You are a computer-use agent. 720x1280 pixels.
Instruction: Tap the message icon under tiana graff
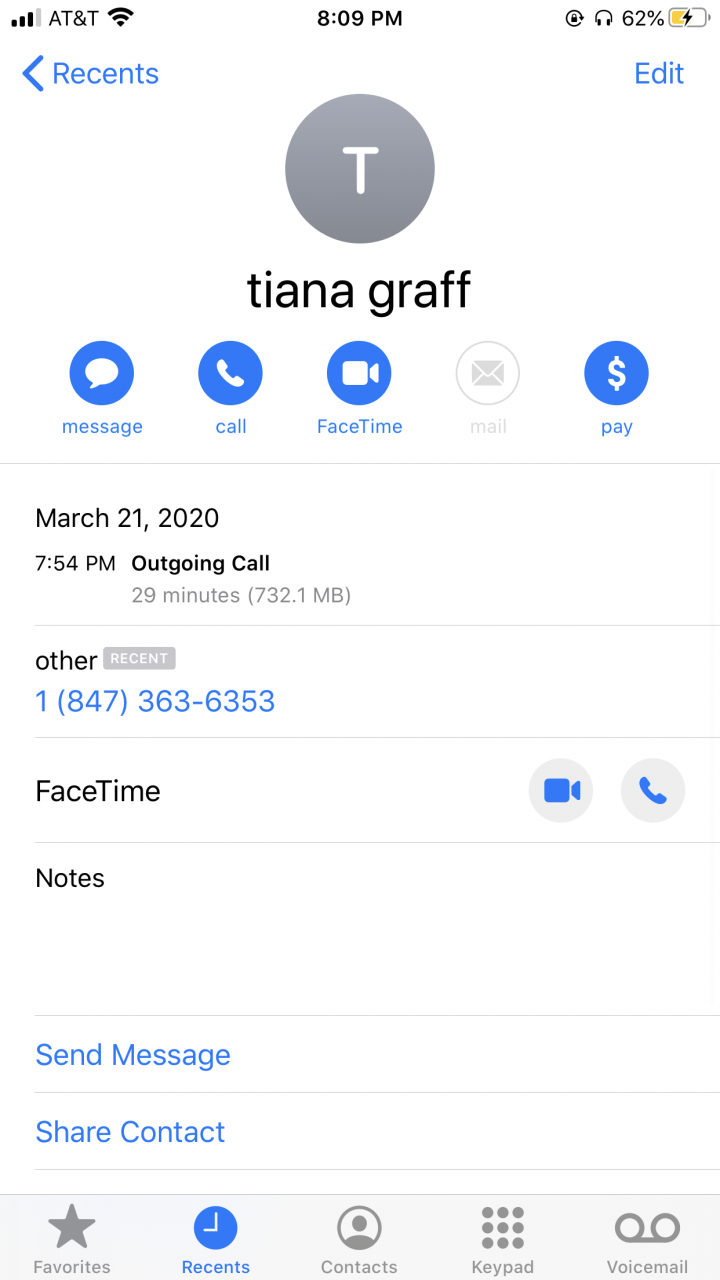102,374
